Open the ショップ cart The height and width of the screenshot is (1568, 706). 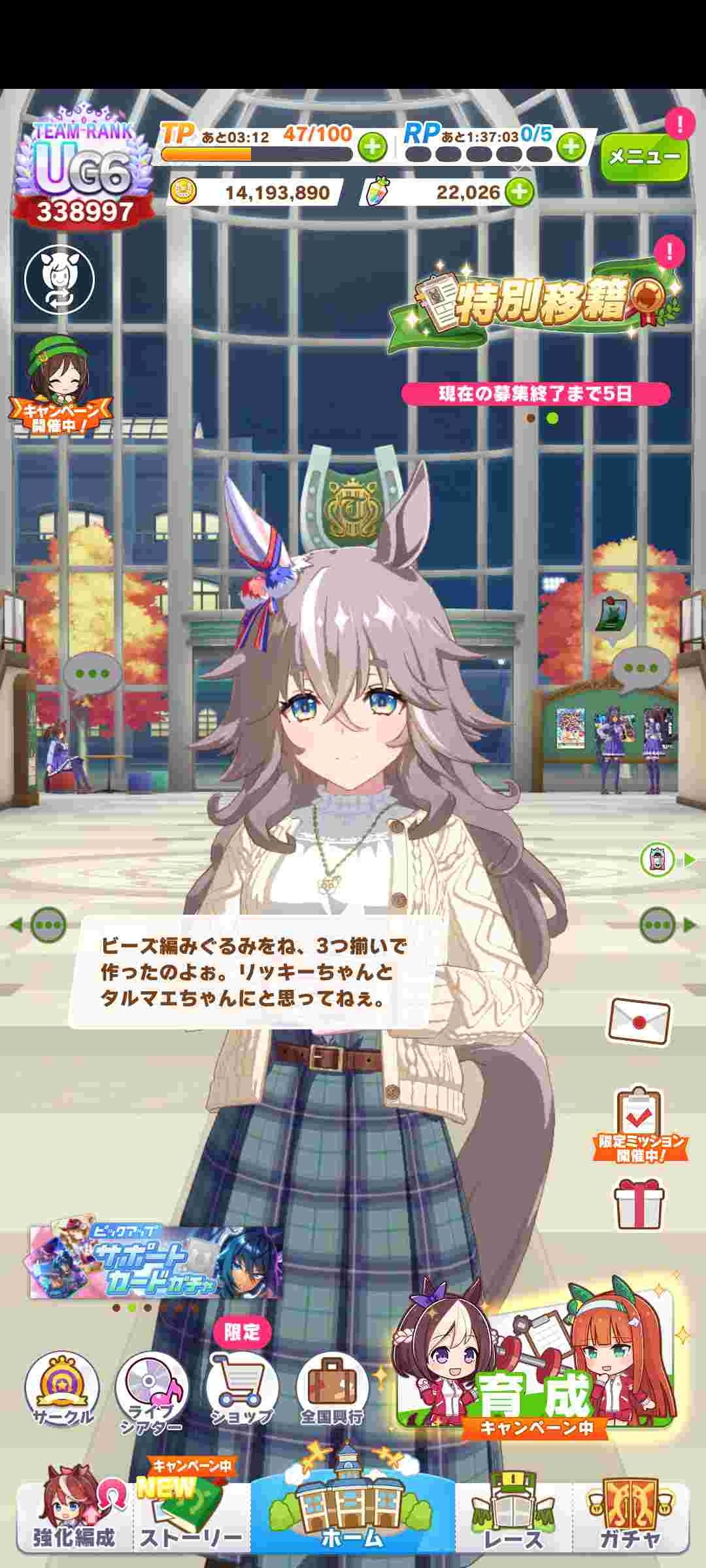[x=242, y=1389]
